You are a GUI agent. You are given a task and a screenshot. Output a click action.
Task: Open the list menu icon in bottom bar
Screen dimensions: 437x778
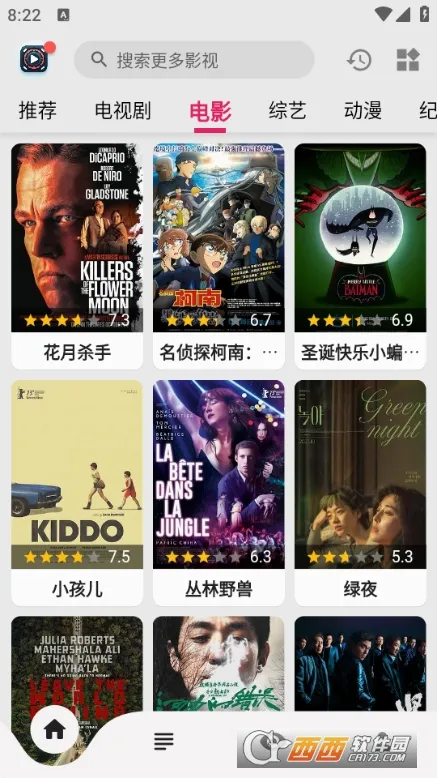(164, 741)
